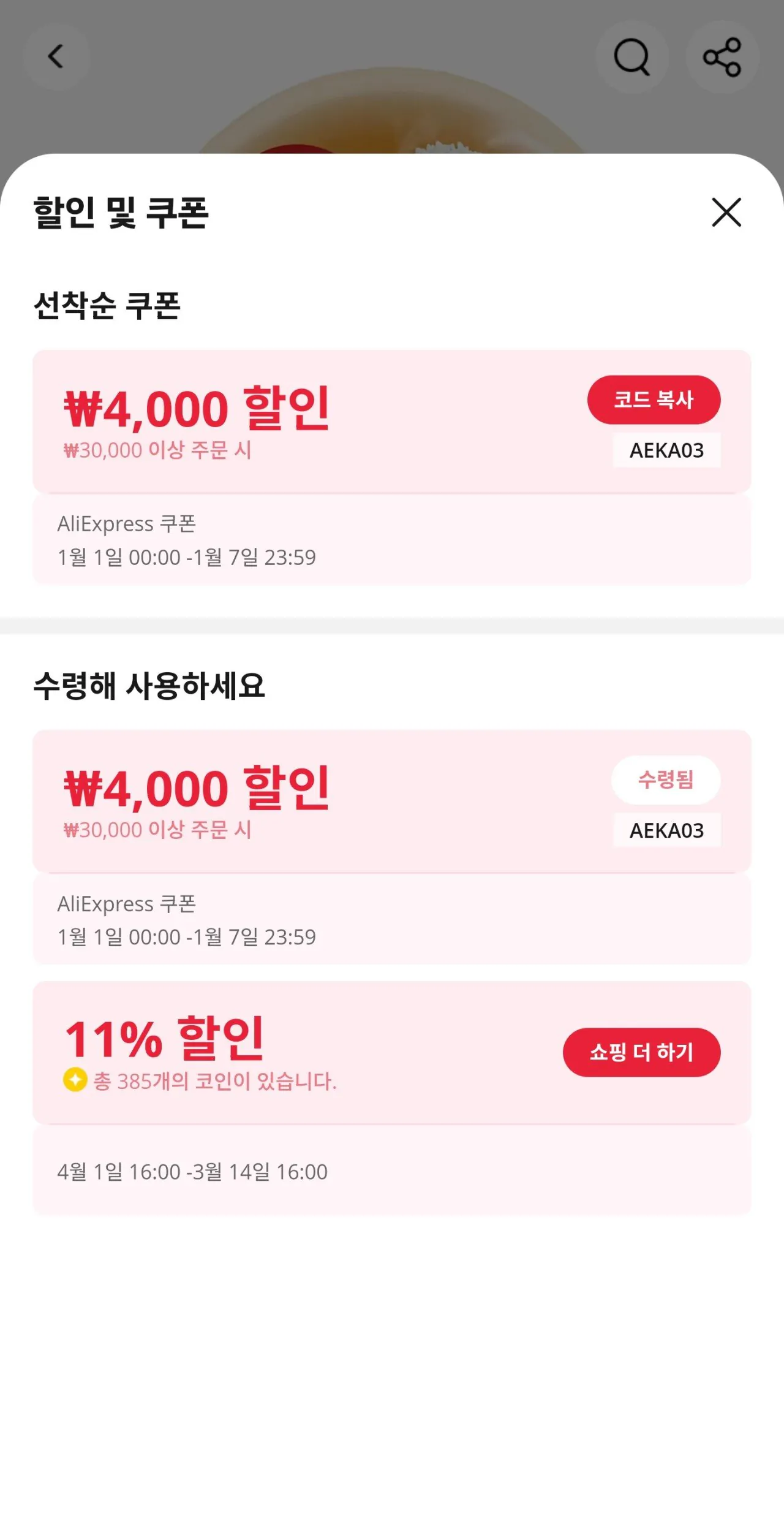Image resolution: width=784 pixels, height=1540 pixels.
Task: Tap the AliExpress 쿠폰 label on first coupon
Action: pos(127,523)
